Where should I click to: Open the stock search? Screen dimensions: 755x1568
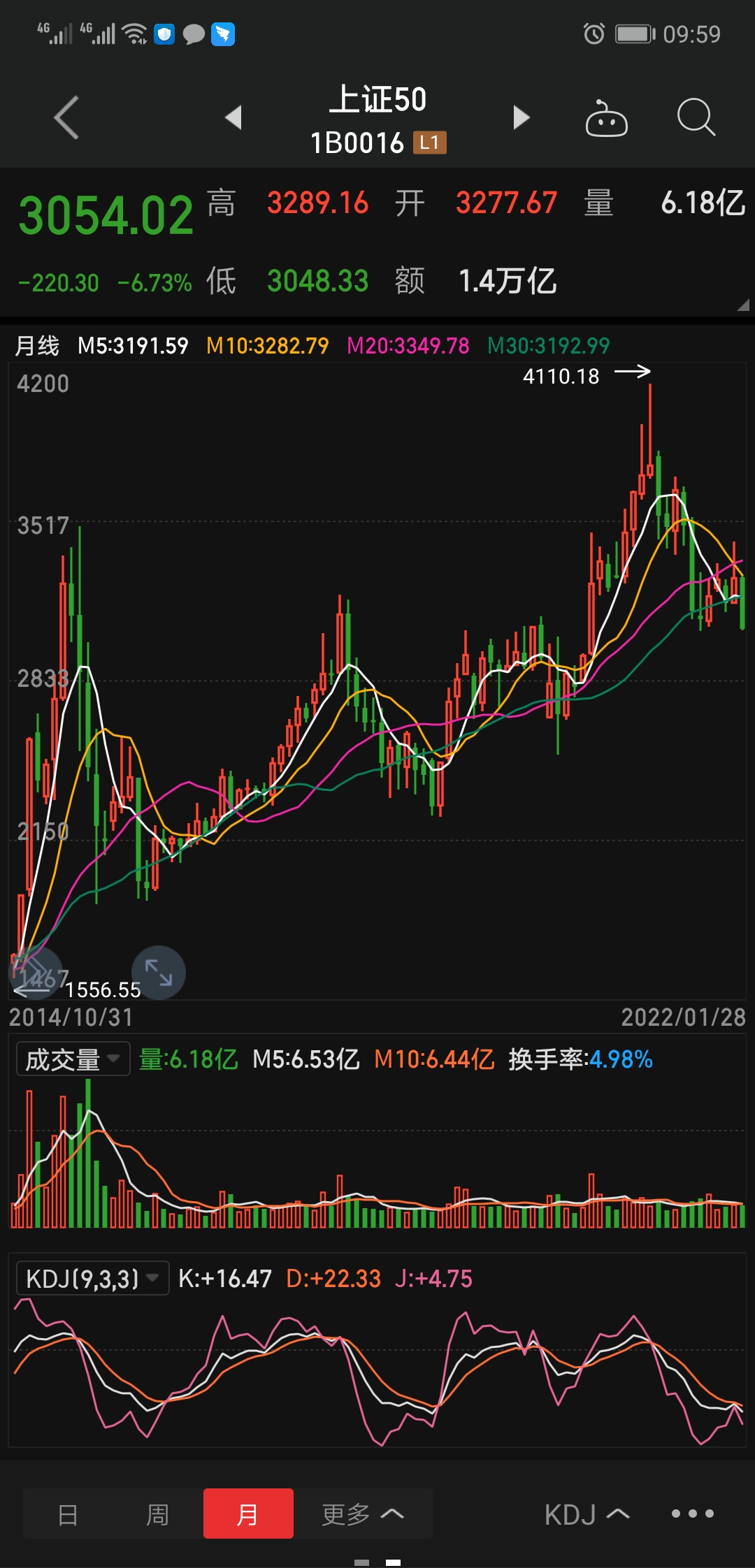[696, 117]
